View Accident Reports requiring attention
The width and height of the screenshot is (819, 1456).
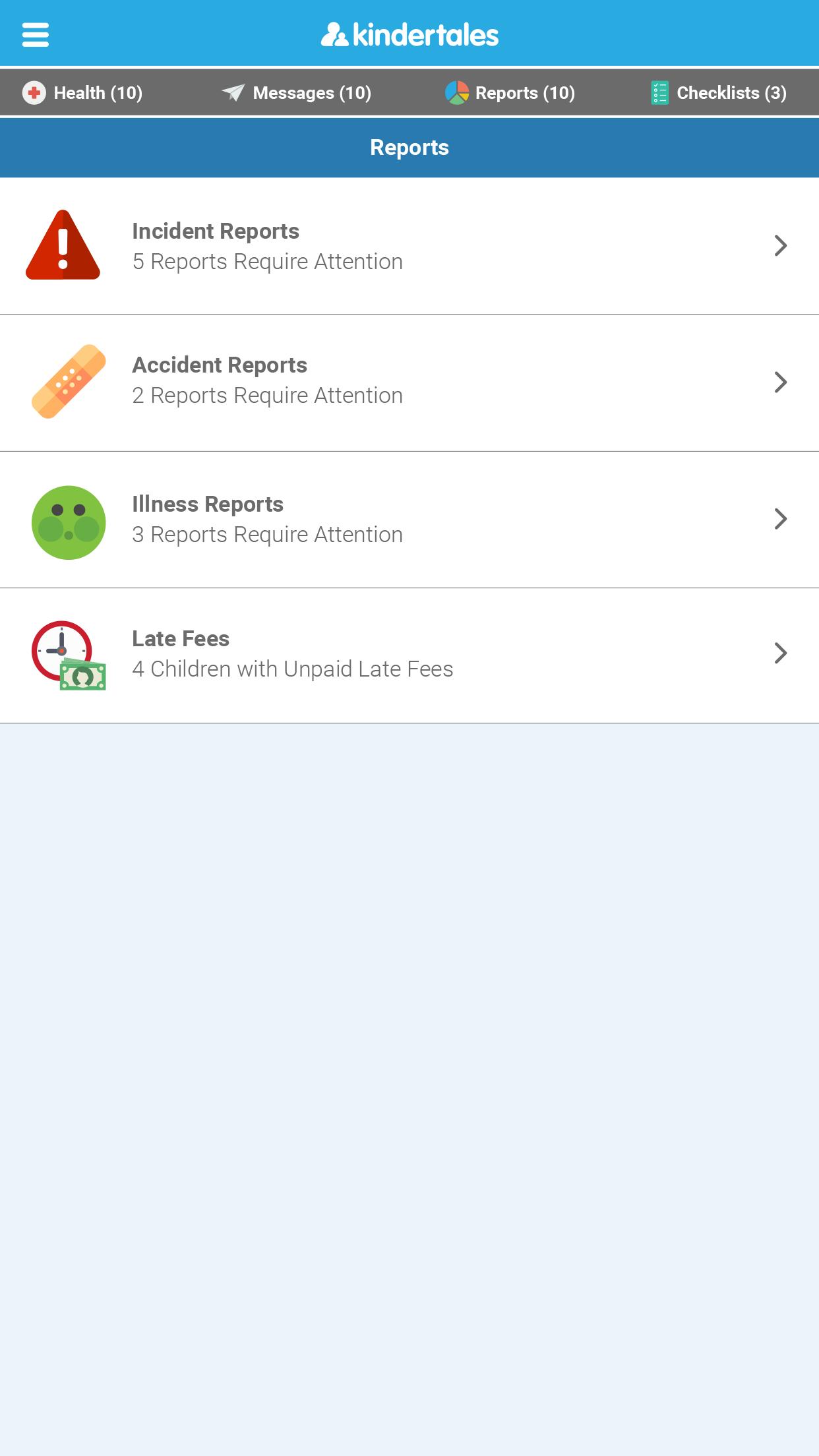409,383
